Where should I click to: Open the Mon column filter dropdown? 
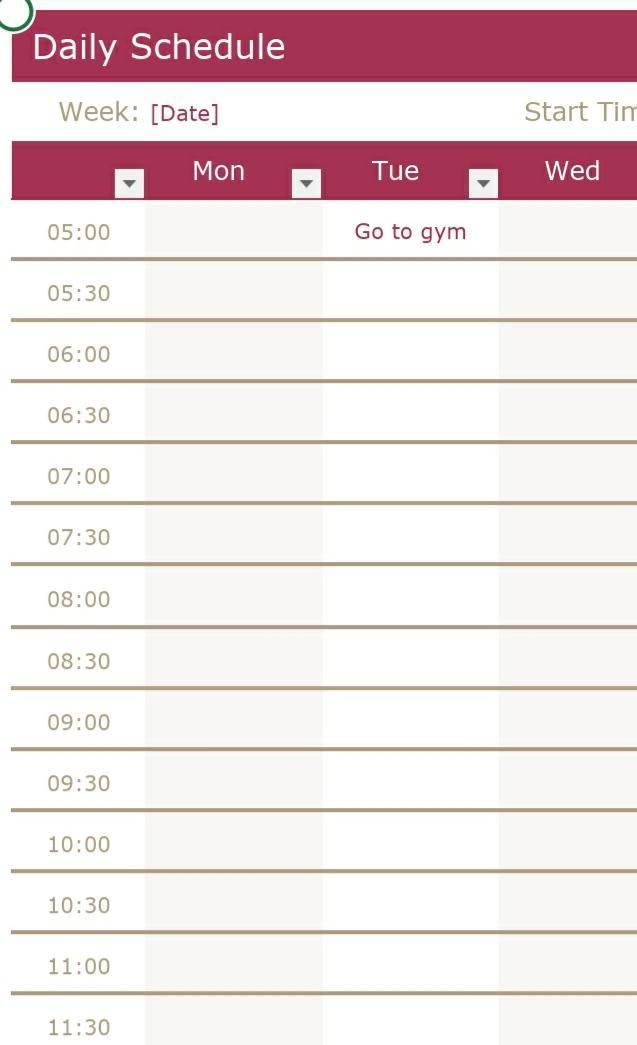[307, 183]
